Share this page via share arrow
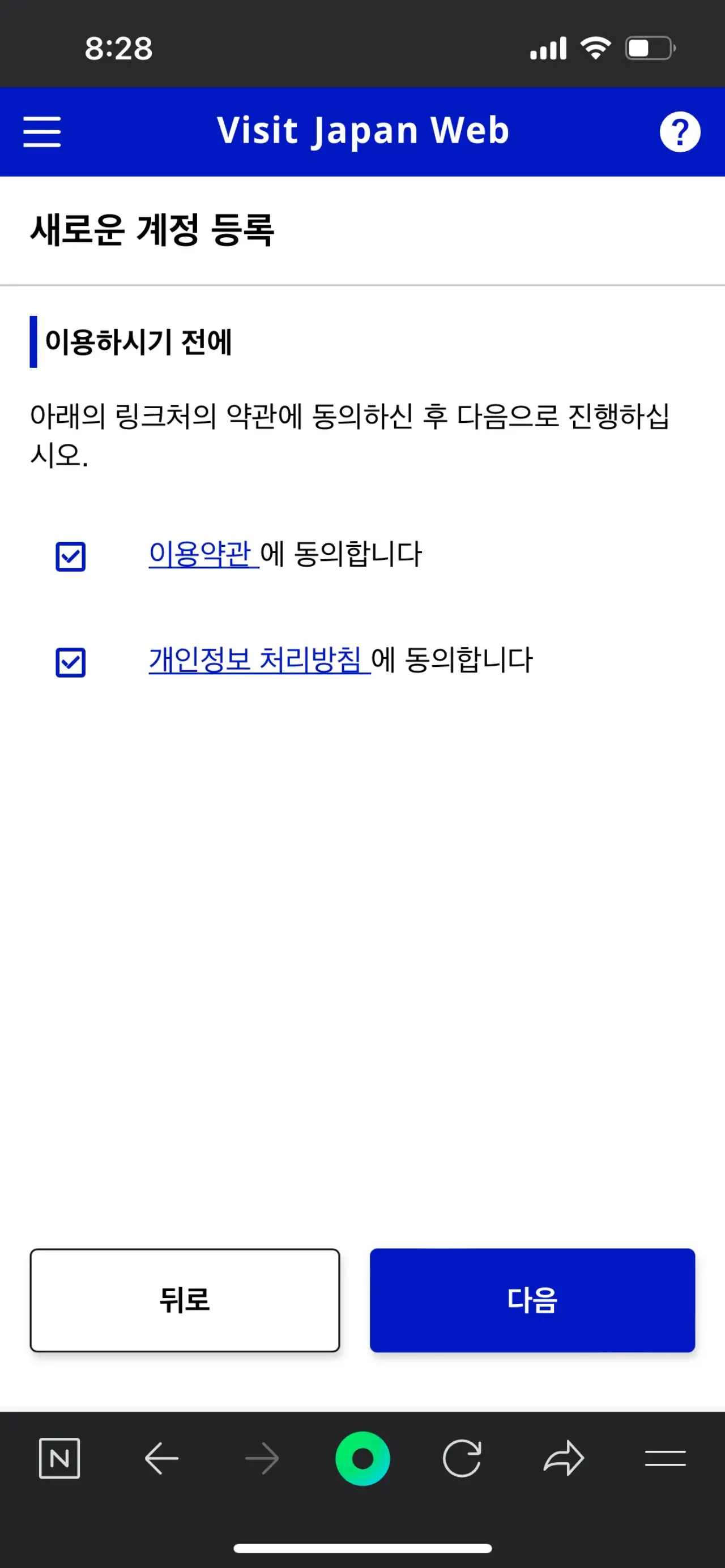This screenshot has width=725, height=1568. [564, 1458]
